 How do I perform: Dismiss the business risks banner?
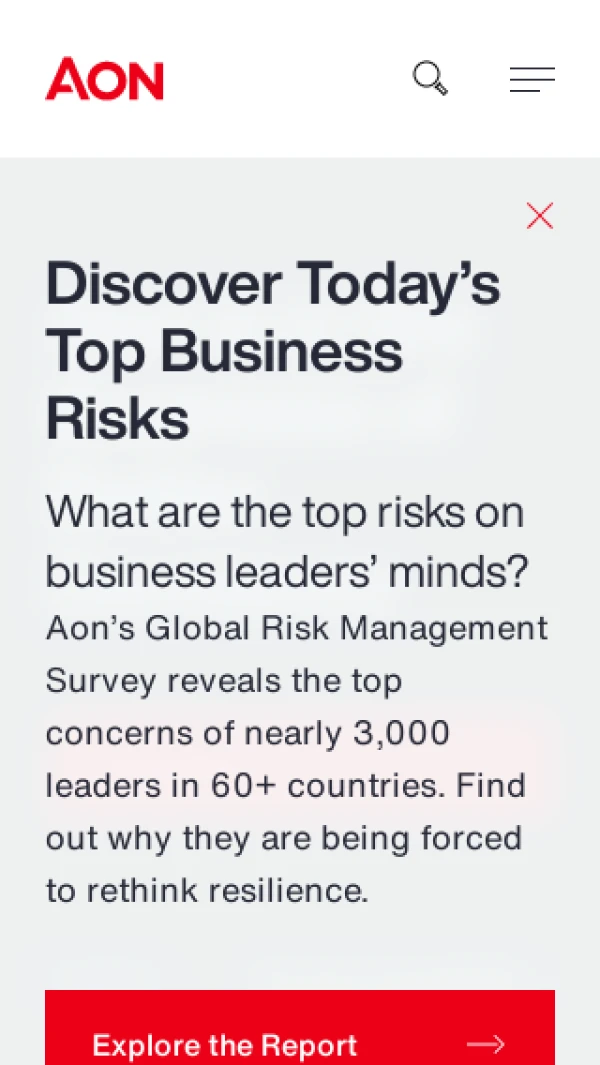coord(540,216)
